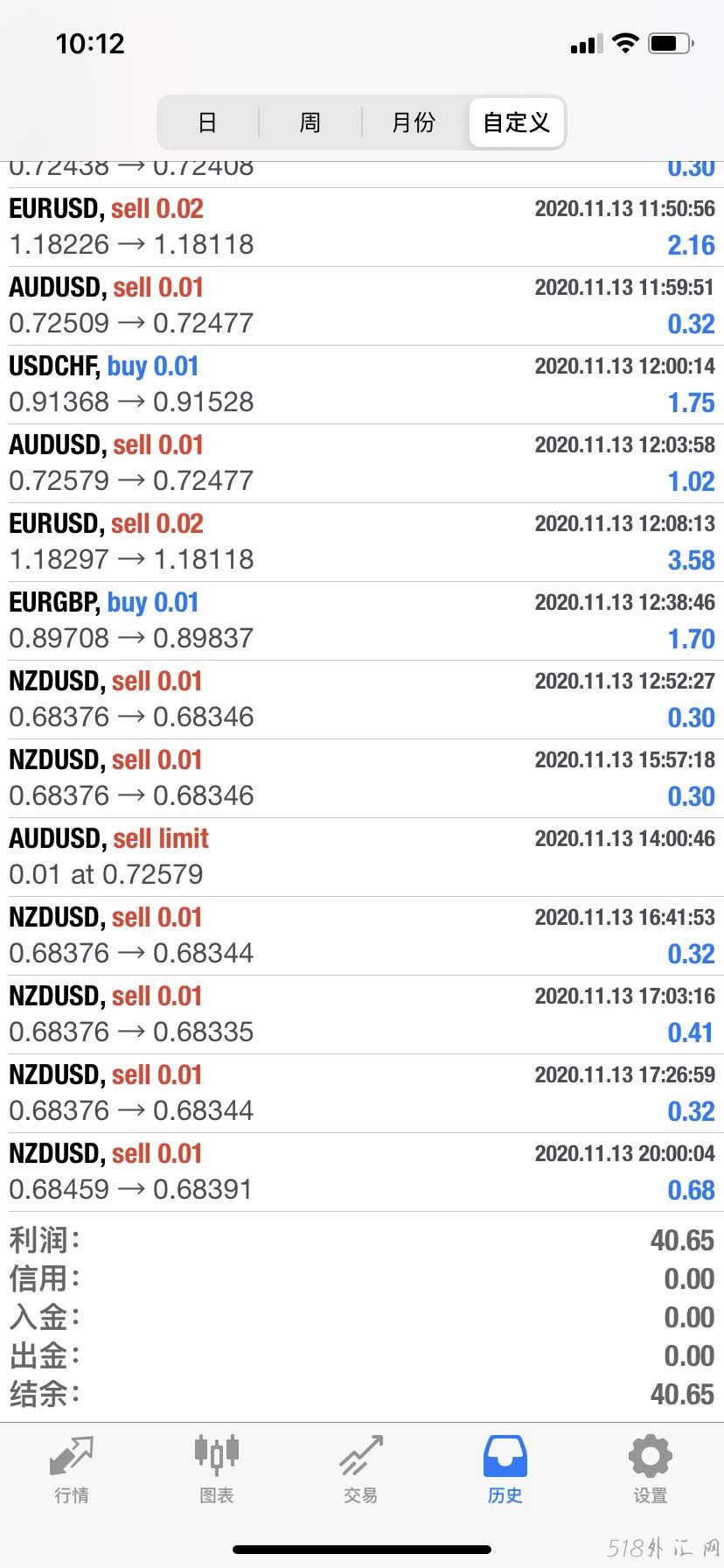Open the AUDUSD trade closed at 11:59:51
724x1568 pixels.
pyautogui.click(x=362, y=305)
